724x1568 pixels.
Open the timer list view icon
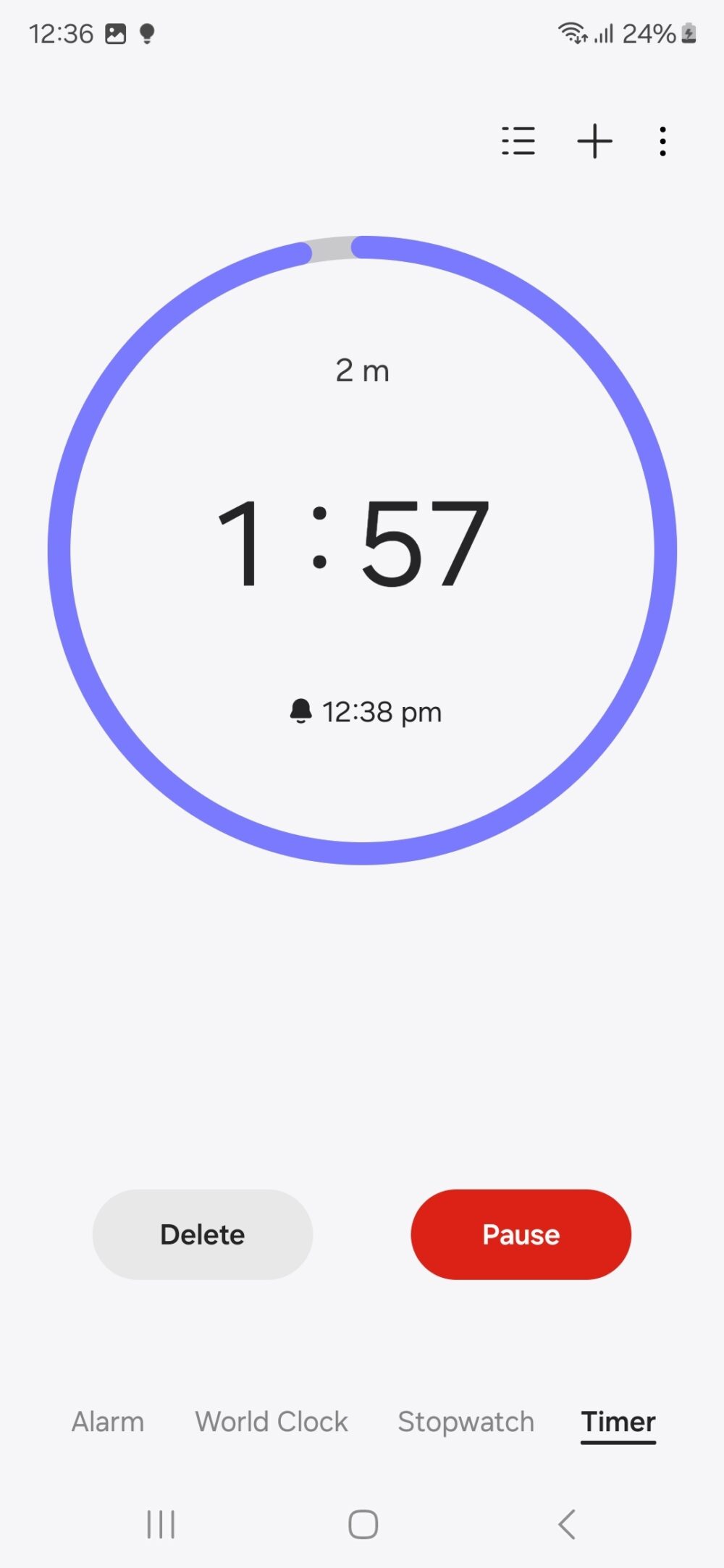[518, 141]
